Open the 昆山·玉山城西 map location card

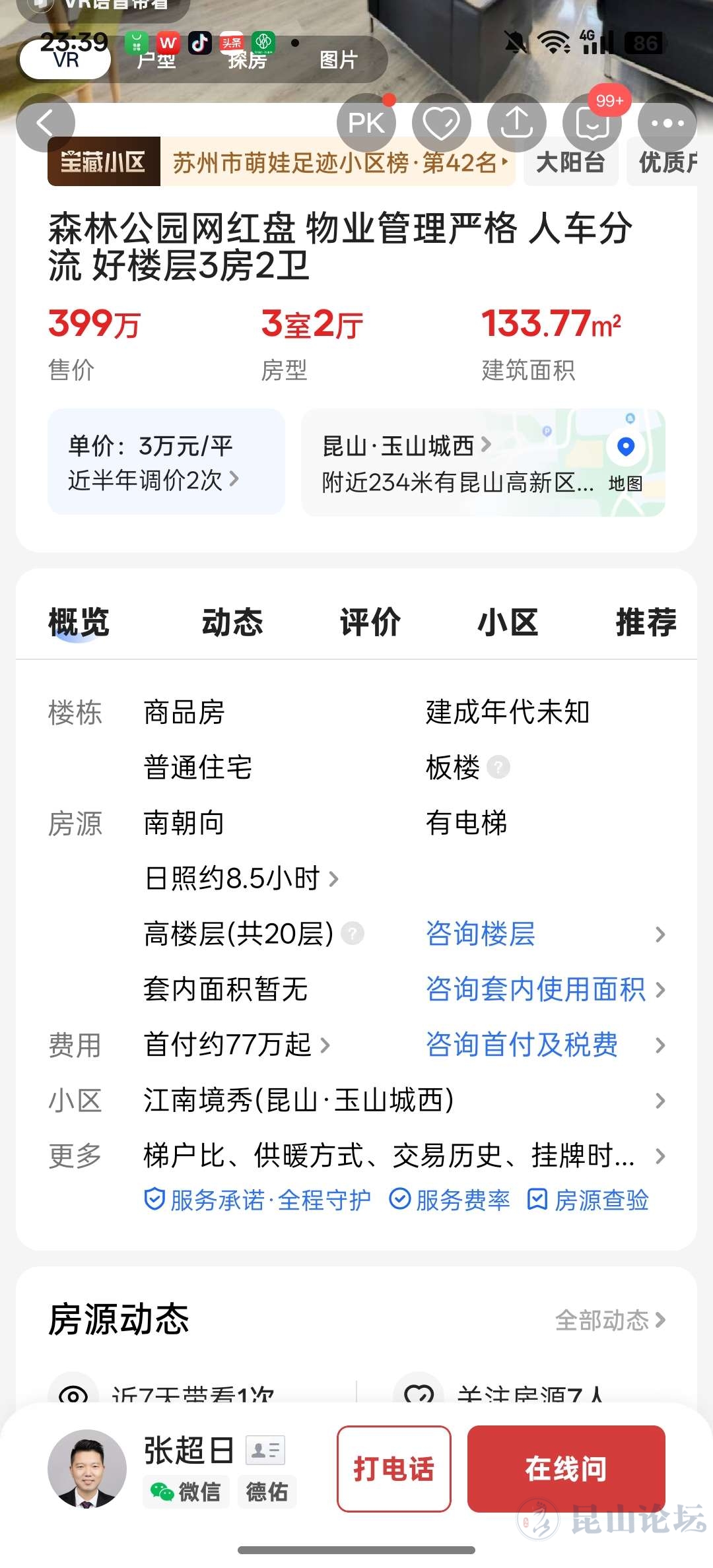(482, 462)
